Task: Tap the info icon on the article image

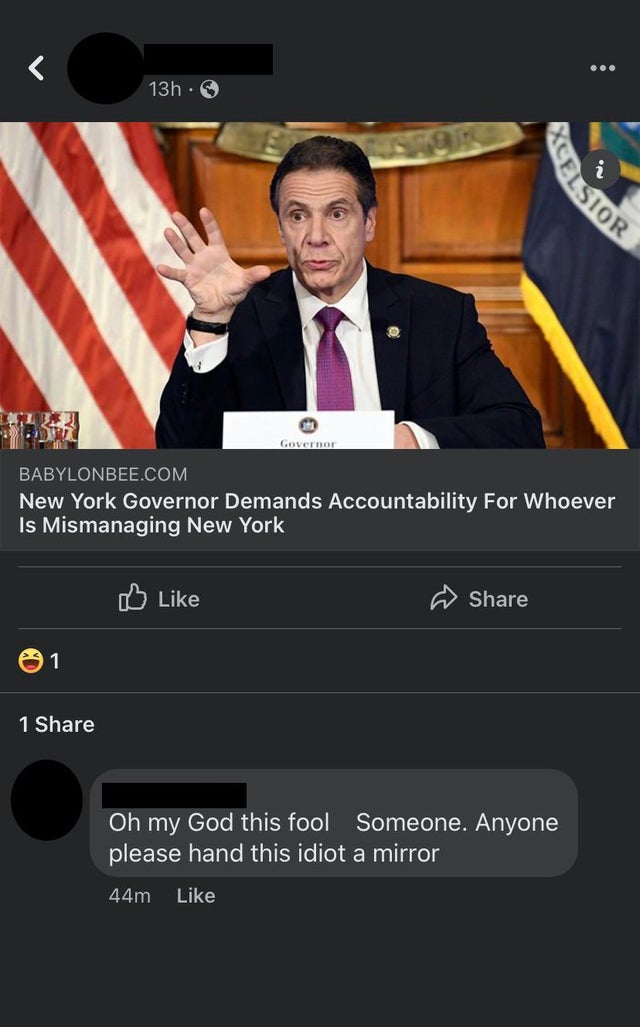Action: click(x=600, y=169)
